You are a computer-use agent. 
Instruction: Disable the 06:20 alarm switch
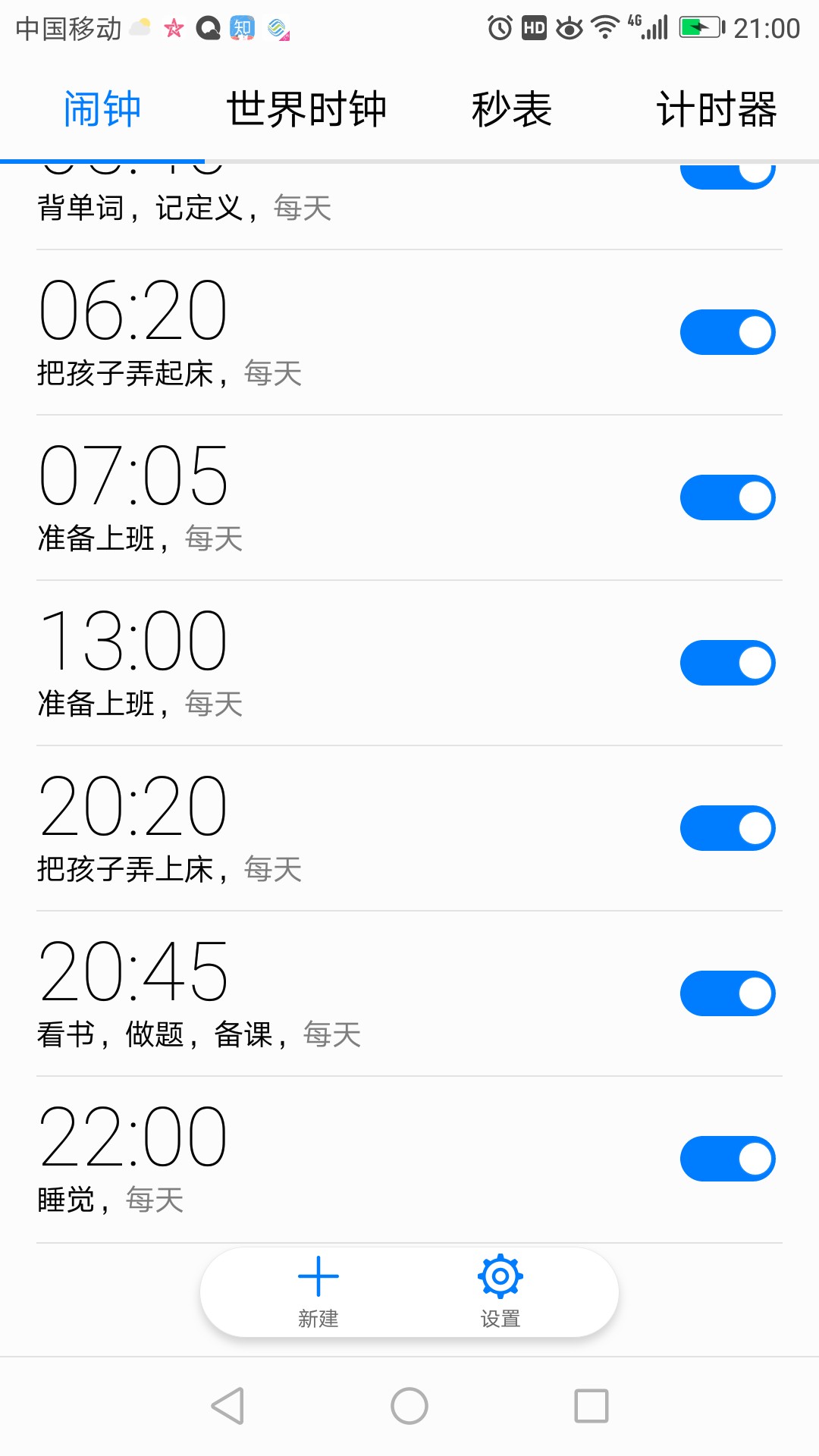727,332
